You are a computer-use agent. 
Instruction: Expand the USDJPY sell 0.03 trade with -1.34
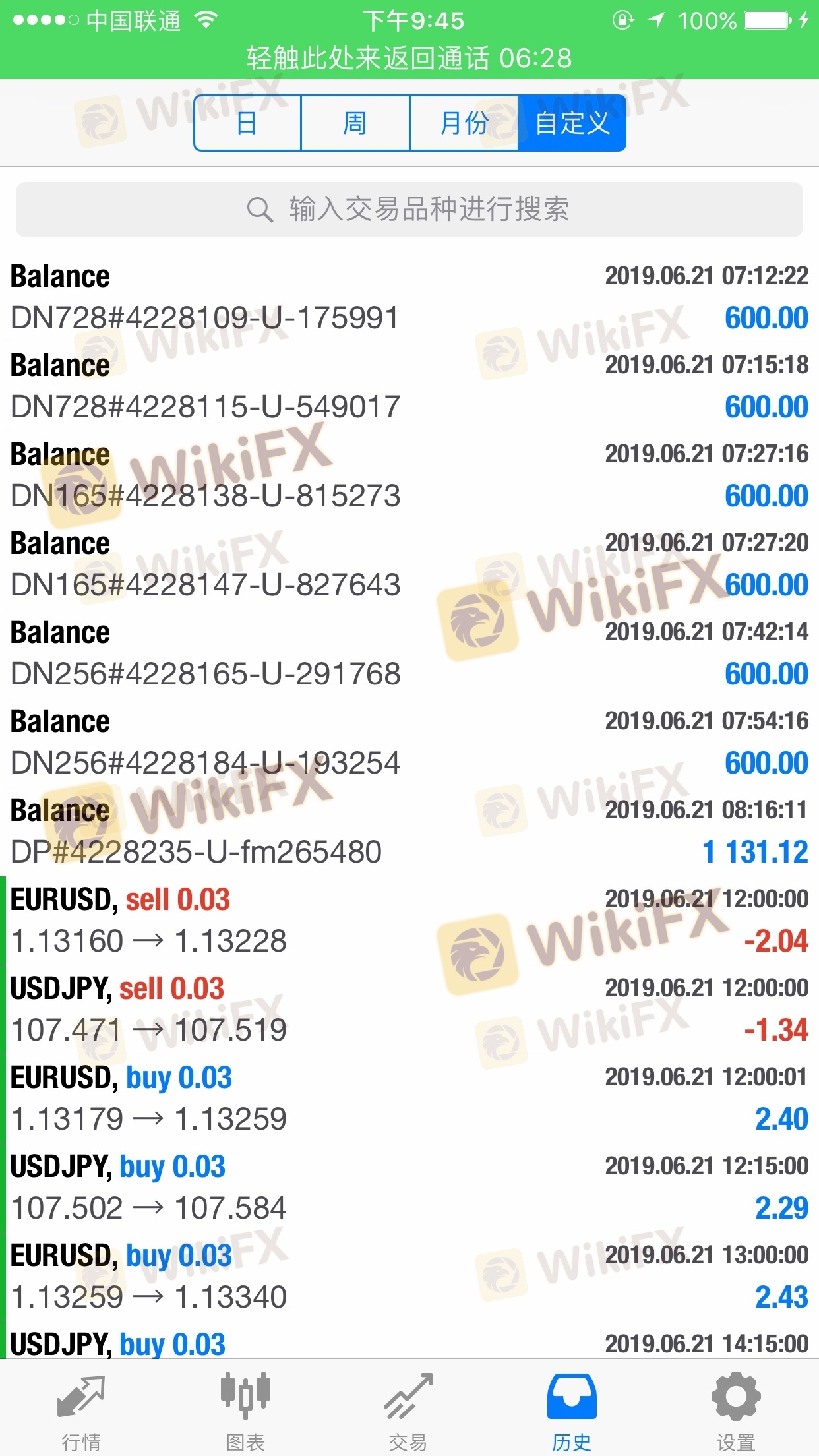(409, 1010)
